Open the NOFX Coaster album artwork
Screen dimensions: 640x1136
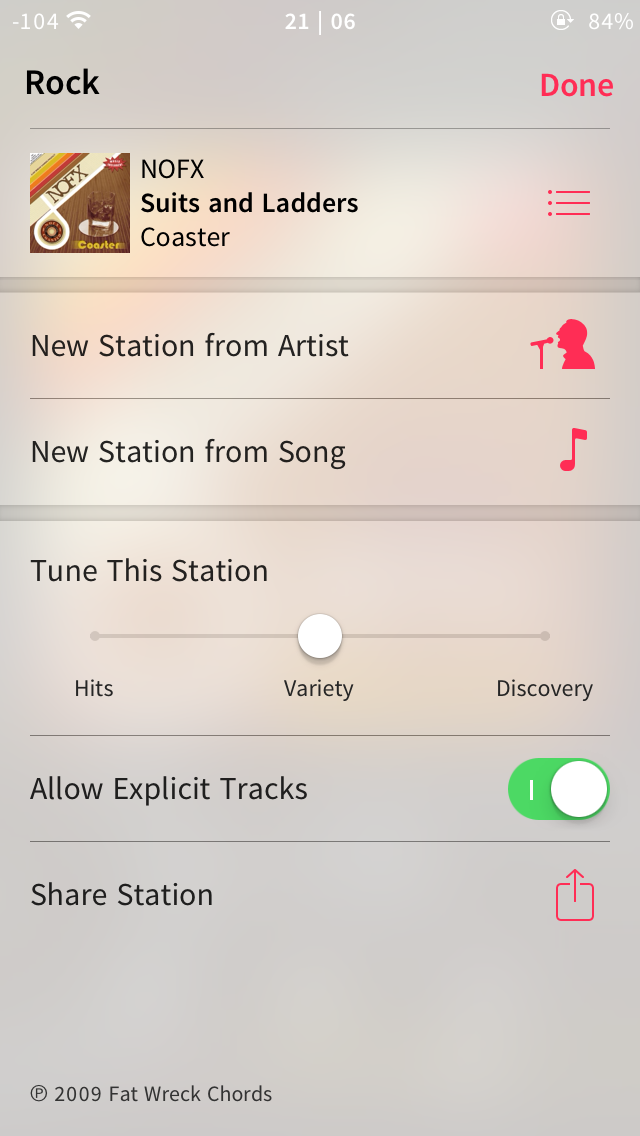tap(80, 203)
